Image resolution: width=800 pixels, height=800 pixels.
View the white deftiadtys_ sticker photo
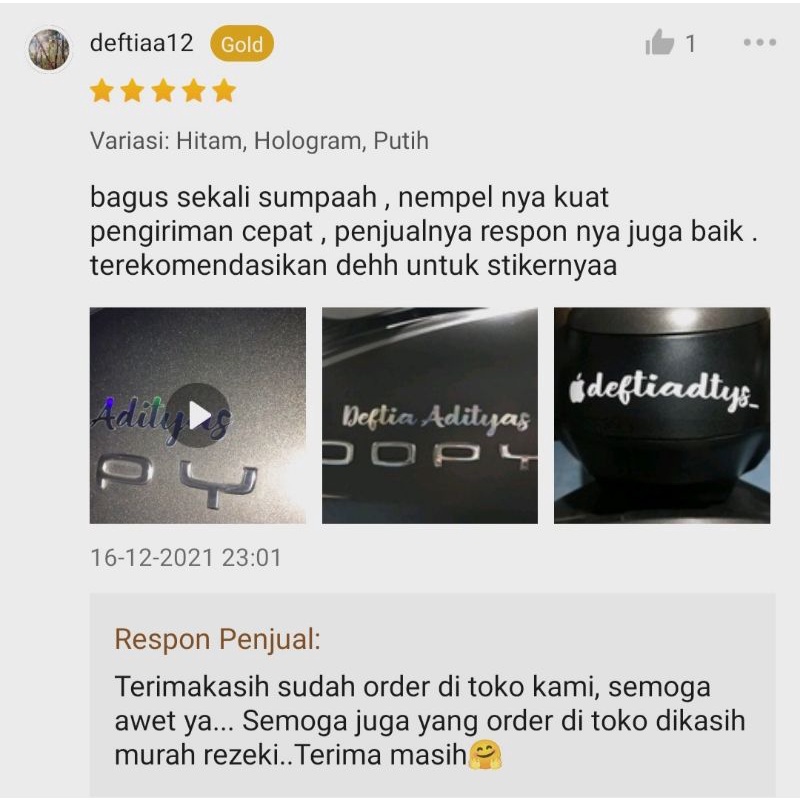coord(662,415)
